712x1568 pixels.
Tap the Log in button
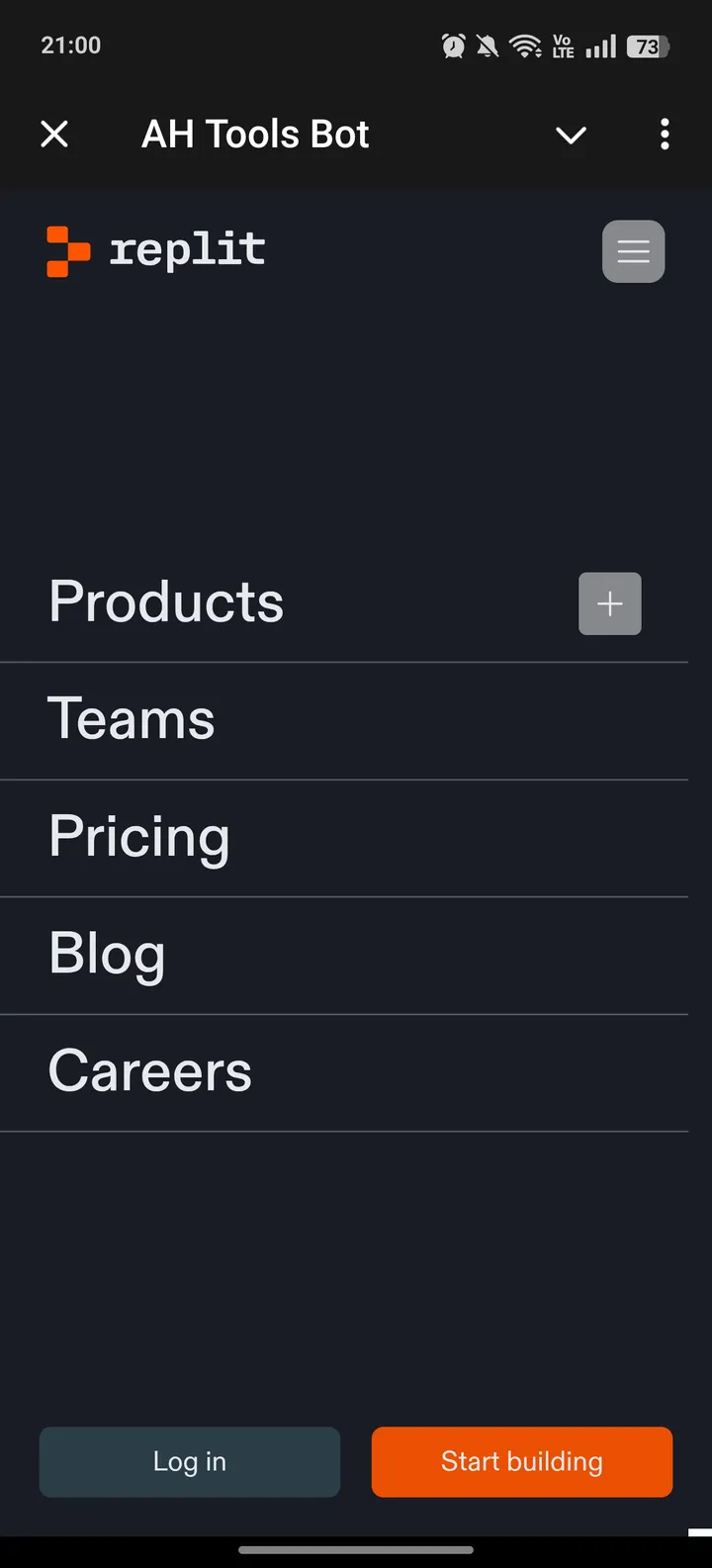(190, 1461)
